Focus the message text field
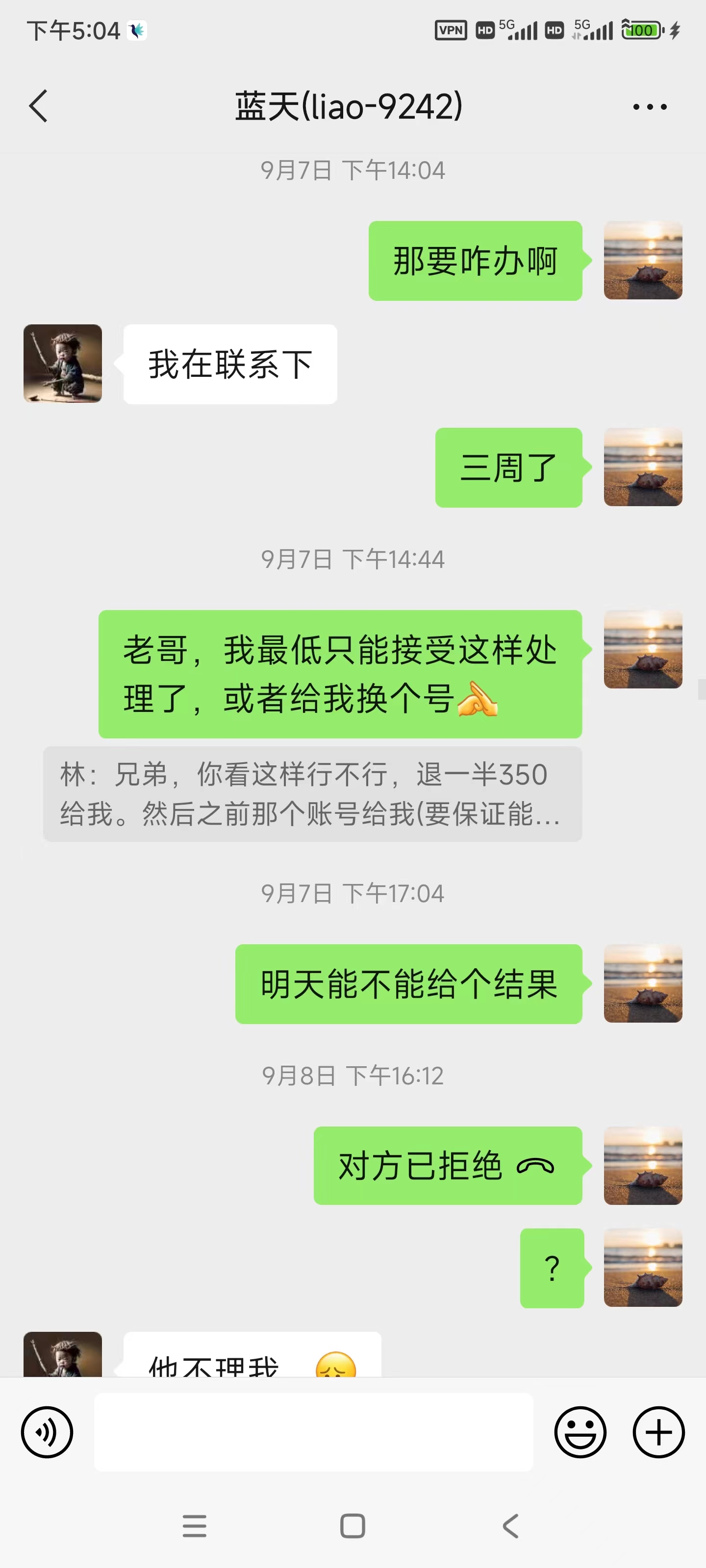Viewport: 706px width, 1568px height. 313,1432
